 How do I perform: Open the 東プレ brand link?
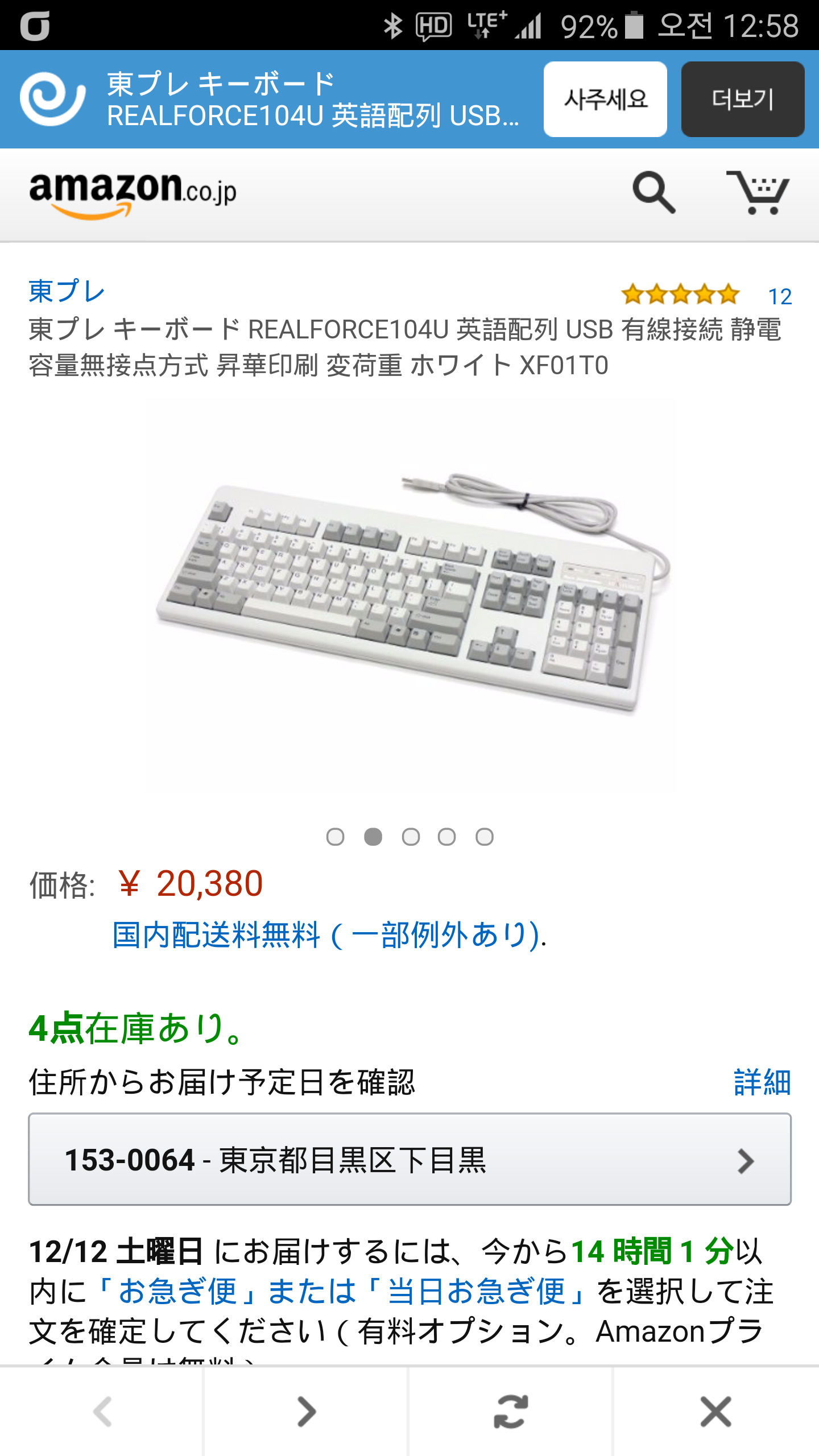[67, 291]
